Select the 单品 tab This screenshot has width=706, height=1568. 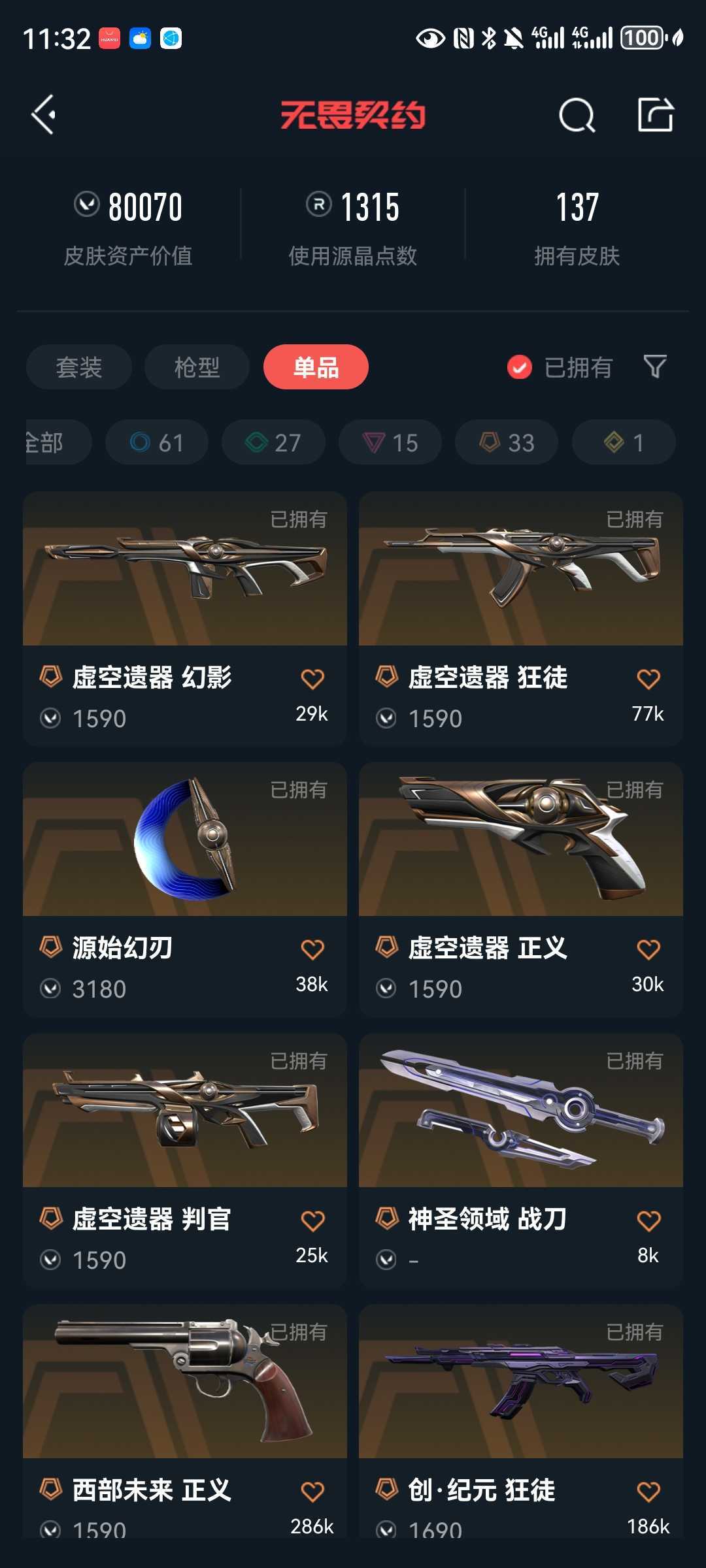coord(316,367)
